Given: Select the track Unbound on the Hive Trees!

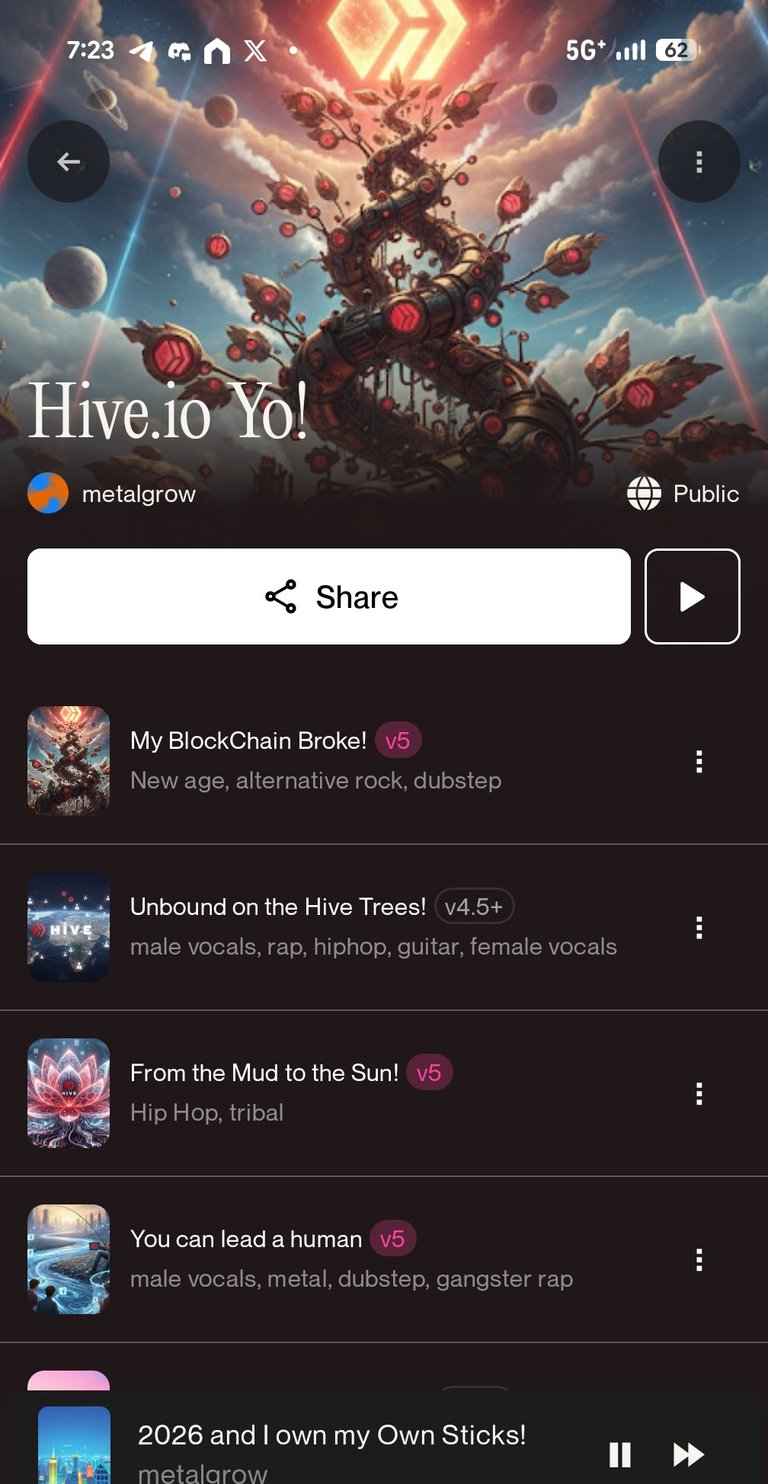Looking at the screenshot, I should 278,907.
